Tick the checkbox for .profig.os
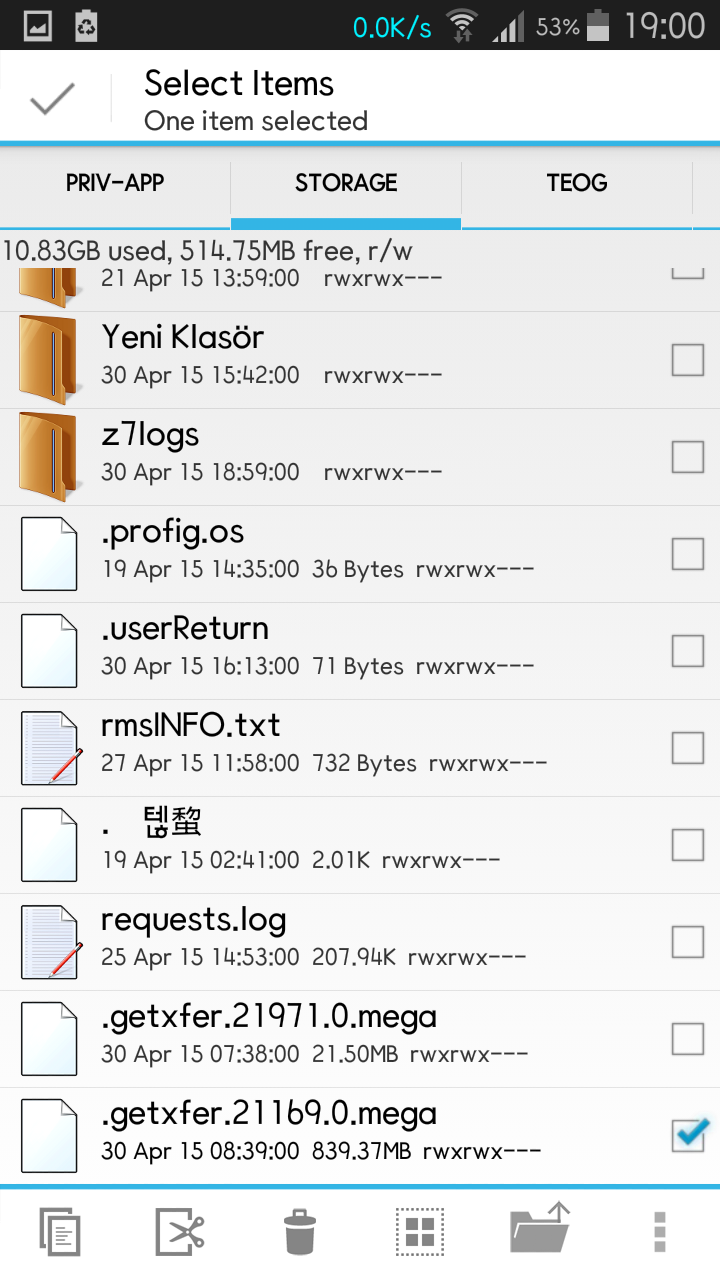Screen dimensions: 720x1280 687,553
